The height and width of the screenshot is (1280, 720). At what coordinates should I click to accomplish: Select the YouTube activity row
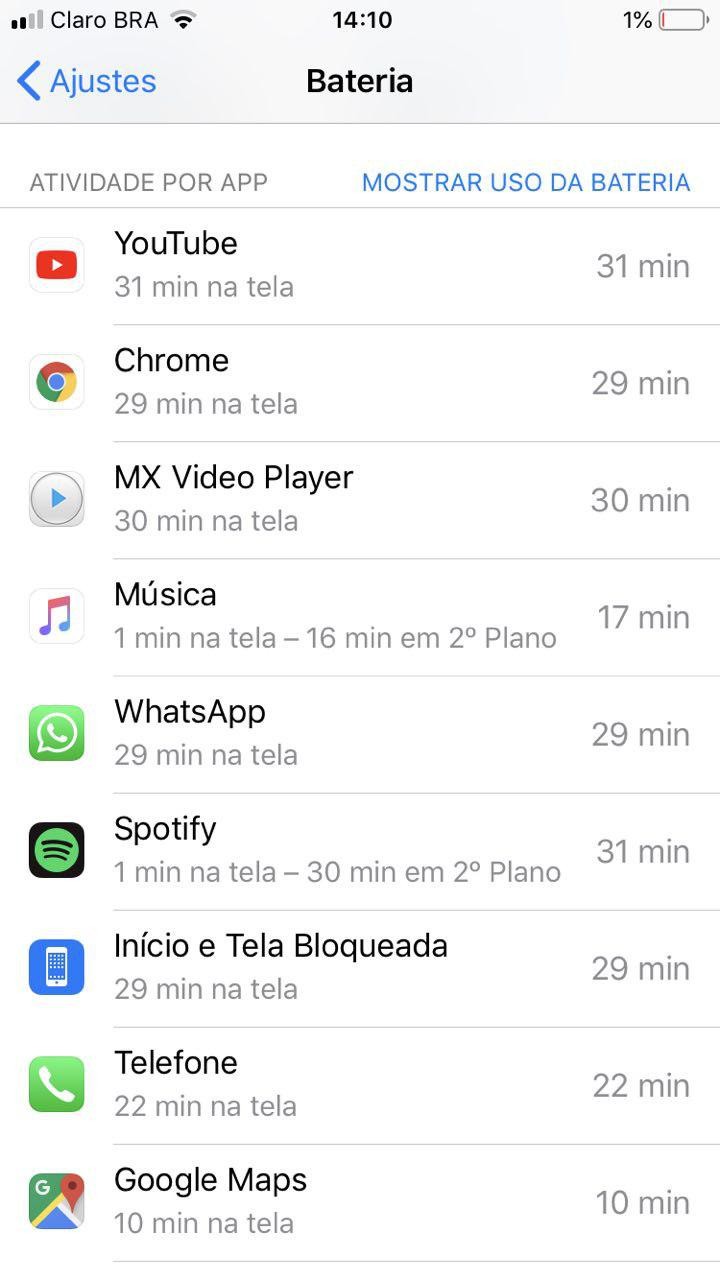pyautogui.click(x=360, y=266)
